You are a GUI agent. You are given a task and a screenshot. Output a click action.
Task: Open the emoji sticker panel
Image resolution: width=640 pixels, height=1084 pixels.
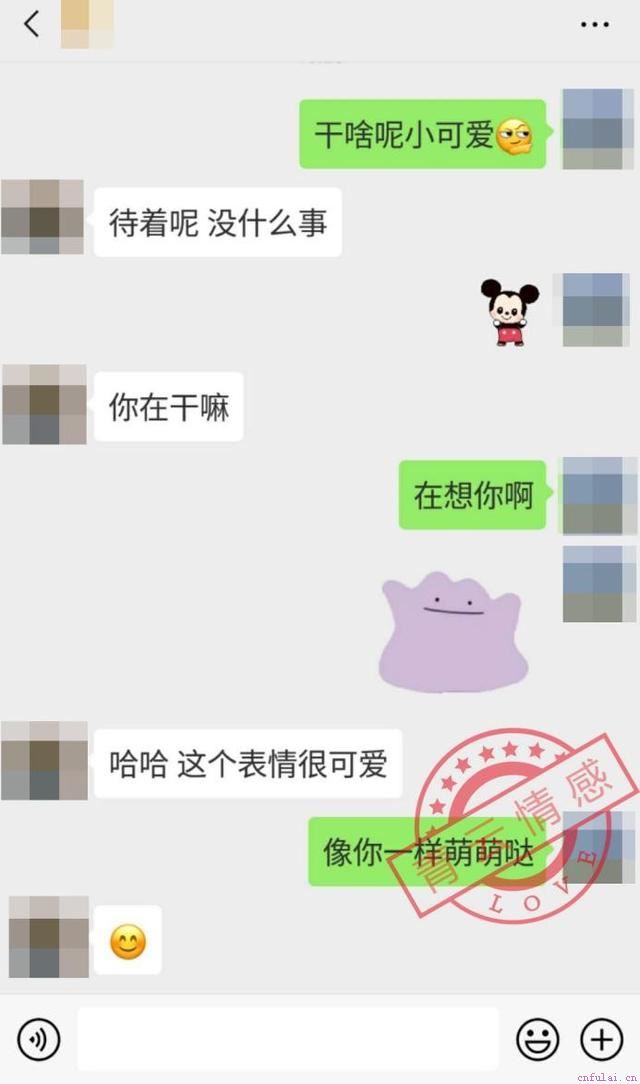coord(537,1040)
